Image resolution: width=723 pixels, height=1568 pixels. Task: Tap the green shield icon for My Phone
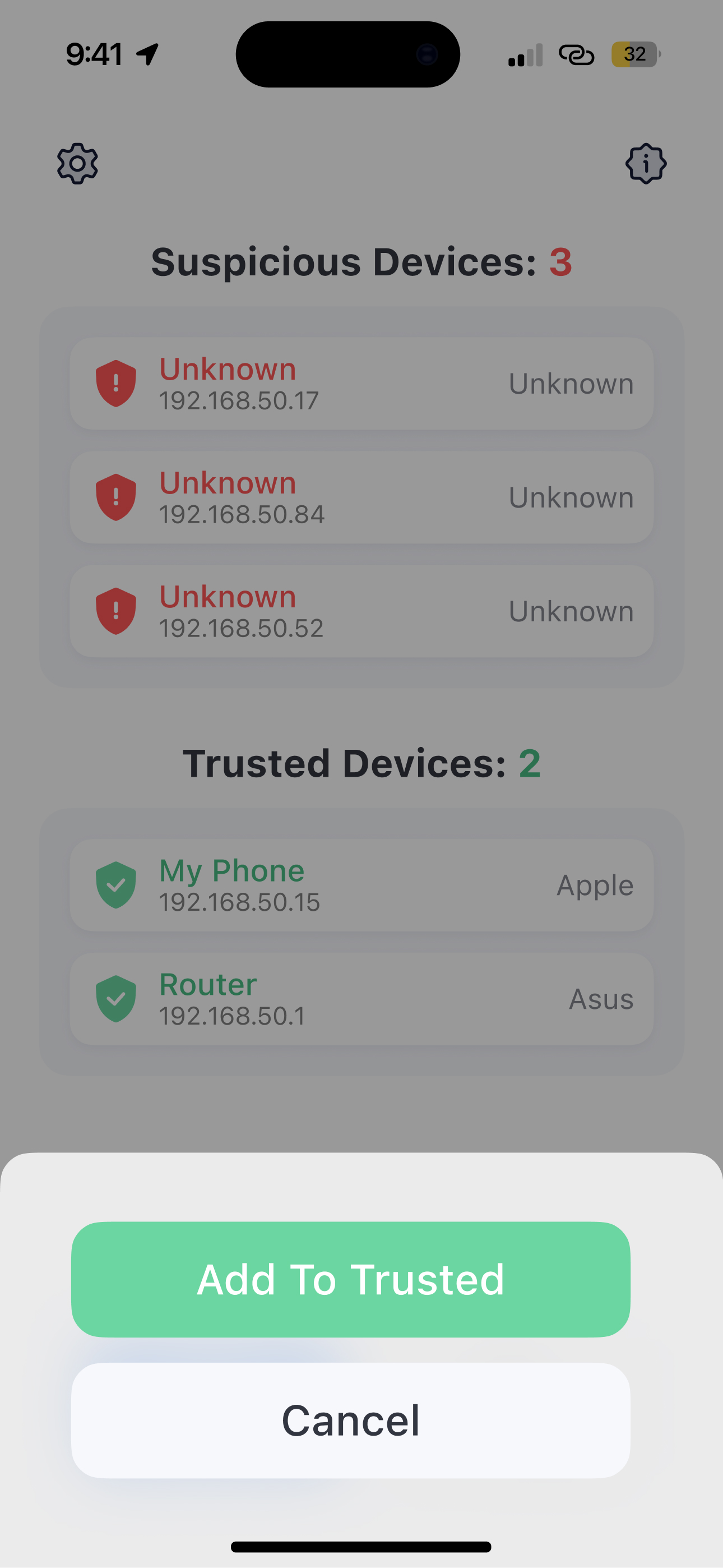[115, 885]
